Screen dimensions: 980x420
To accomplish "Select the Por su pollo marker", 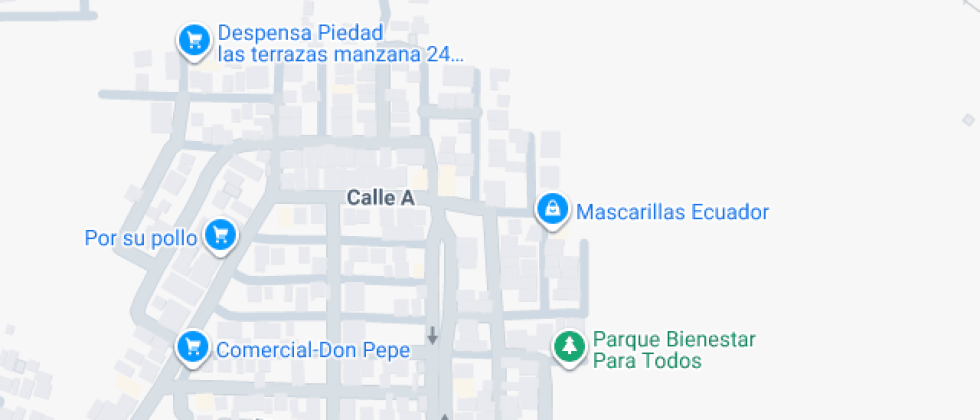I will click(x=220, y=237).
